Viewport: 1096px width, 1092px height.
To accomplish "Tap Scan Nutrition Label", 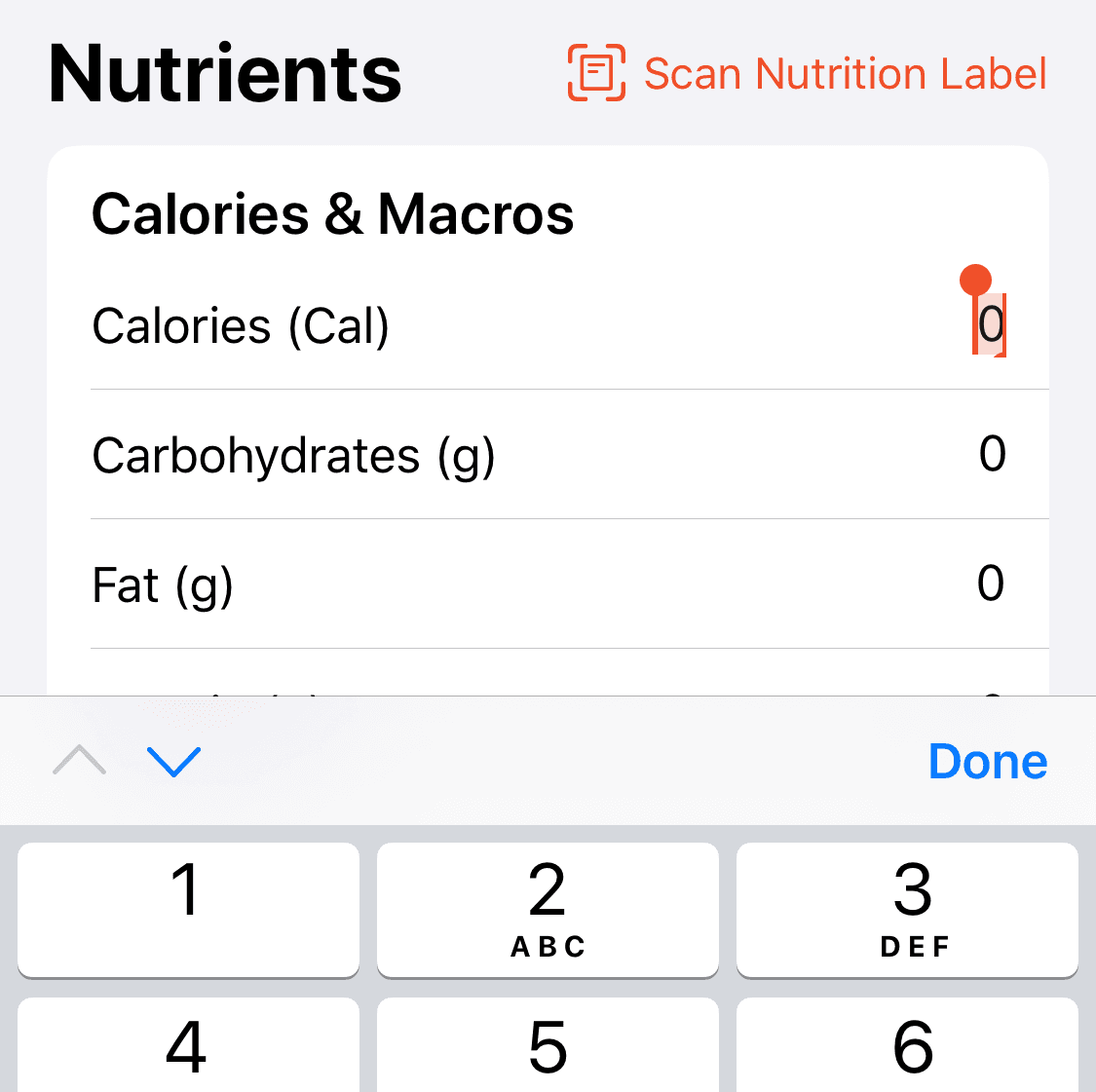I will pyautogui.click(x=808, y=74).
